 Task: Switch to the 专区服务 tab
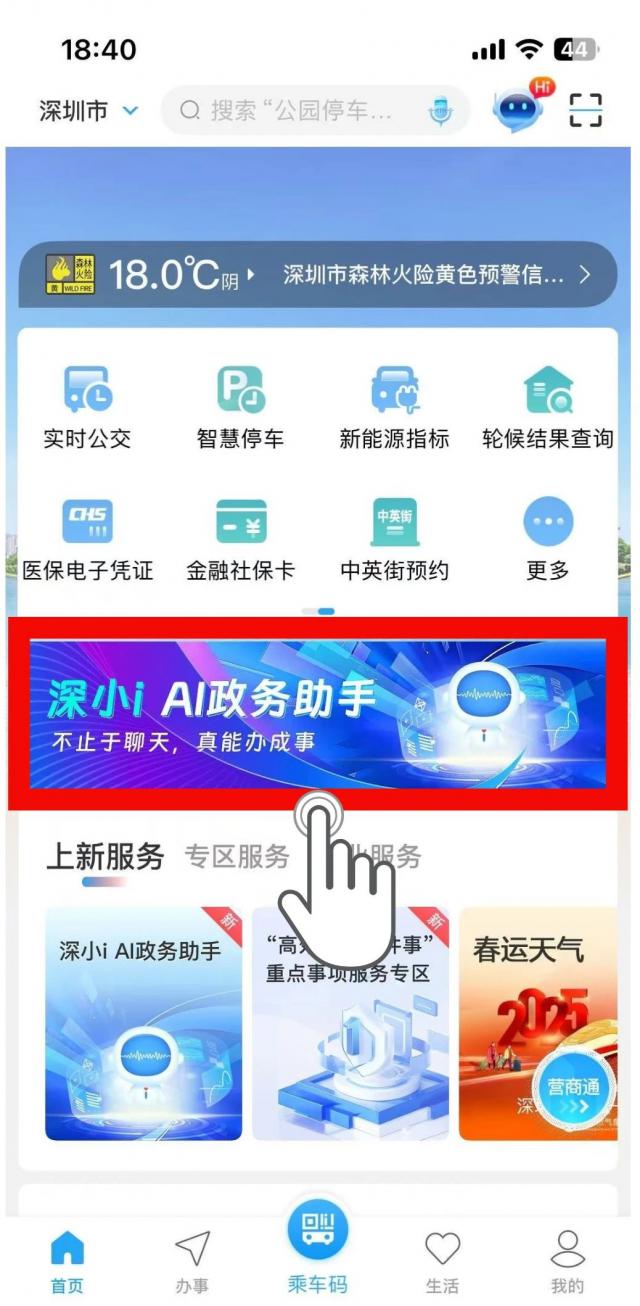[237, 857]
